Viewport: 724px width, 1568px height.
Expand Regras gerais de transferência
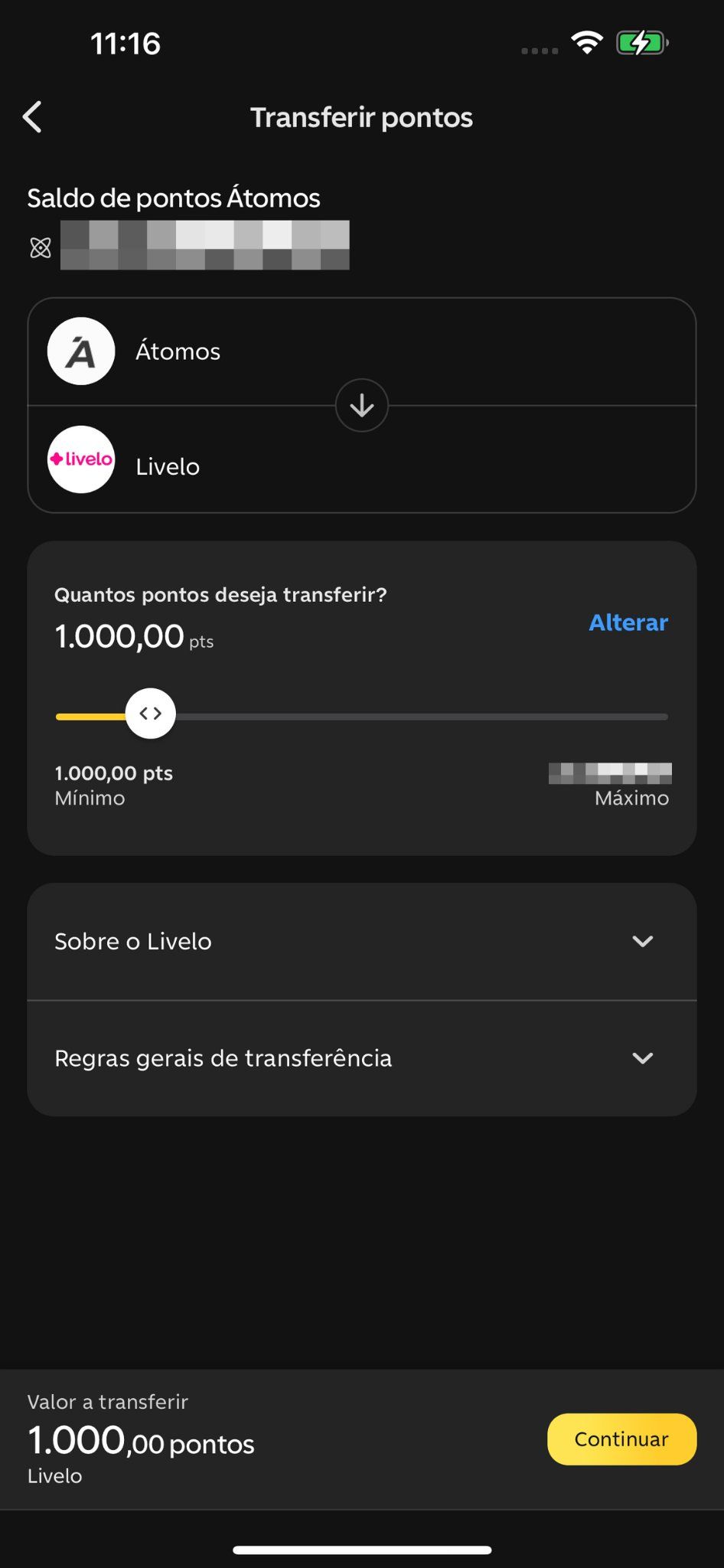pyautogui.click(x=362, y=1058)
